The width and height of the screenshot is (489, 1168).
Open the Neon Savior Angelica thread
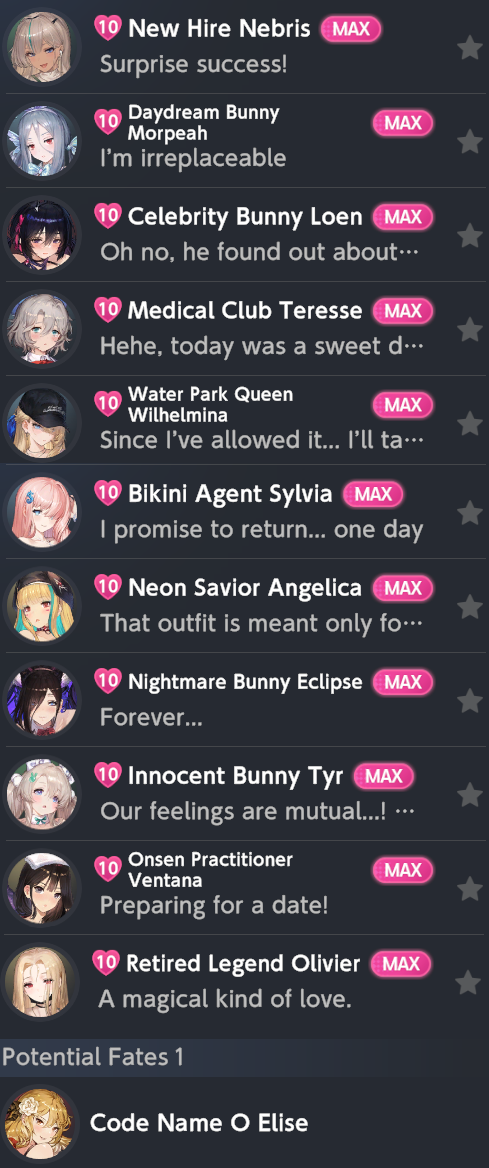click(x=244, y=605)
